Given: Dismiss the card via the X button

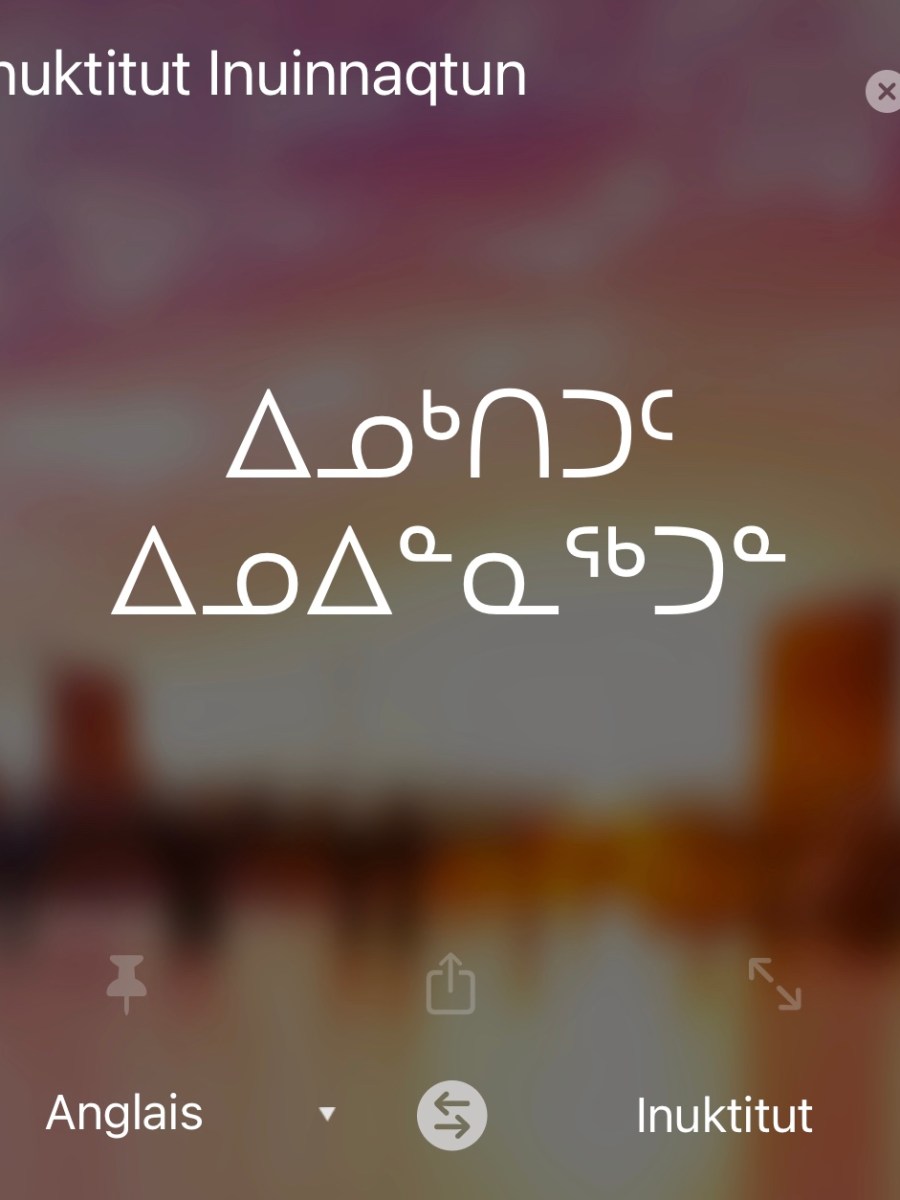Looking at the screenshot, I should click(884, 92).
